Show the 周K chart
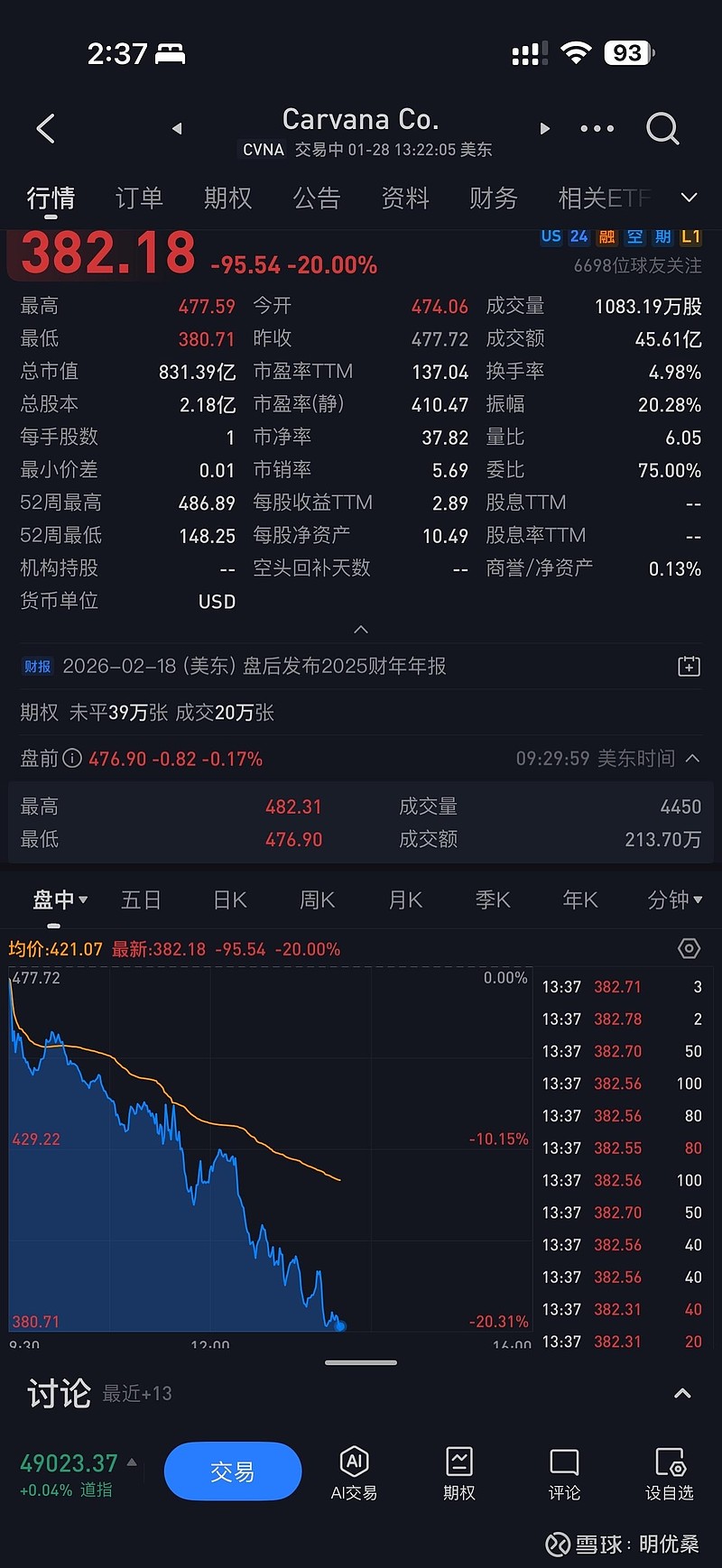 [x=317, y=899]
